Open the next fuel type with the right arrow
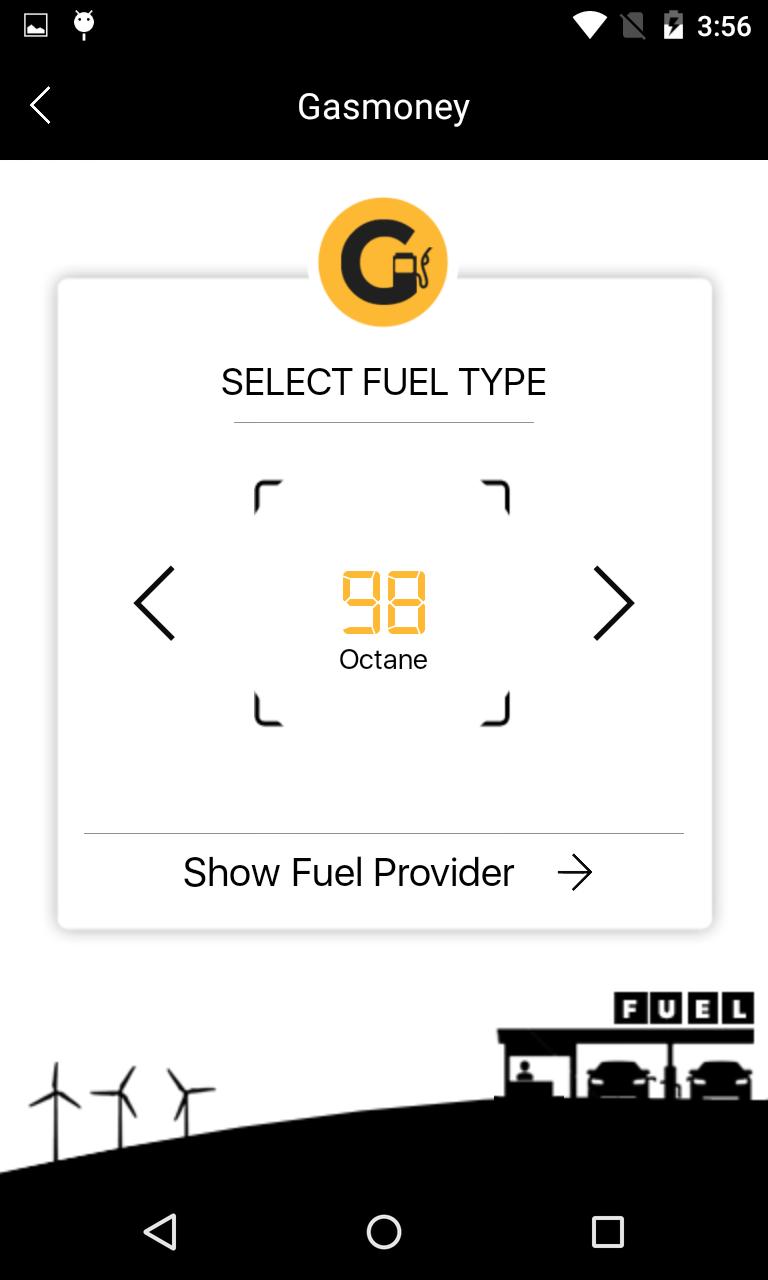Screen dimensions: 768x1280 pos(613,602)
